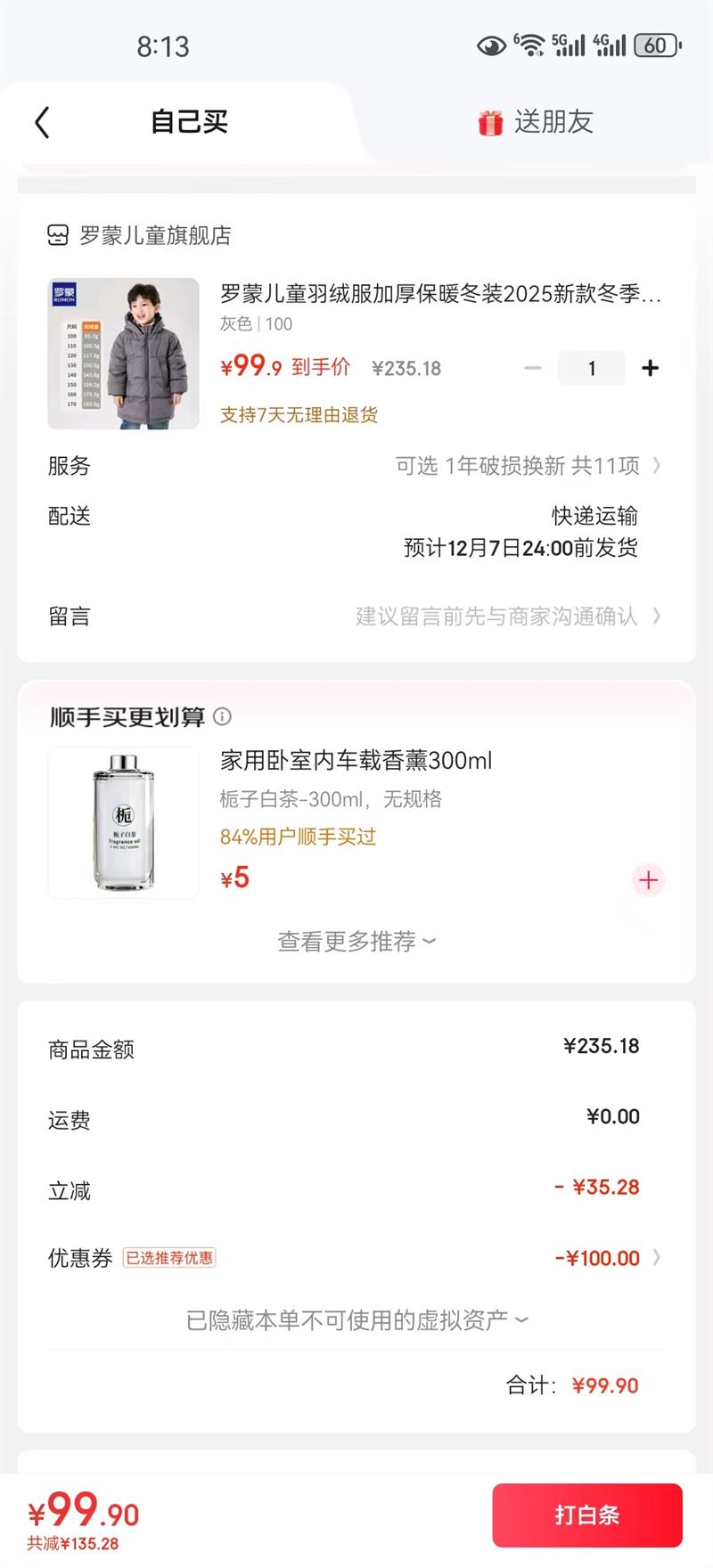Select the 自己买 tab
This screenshot has height=1568, width=713.
pyautogui.click(x=189, y=122)
